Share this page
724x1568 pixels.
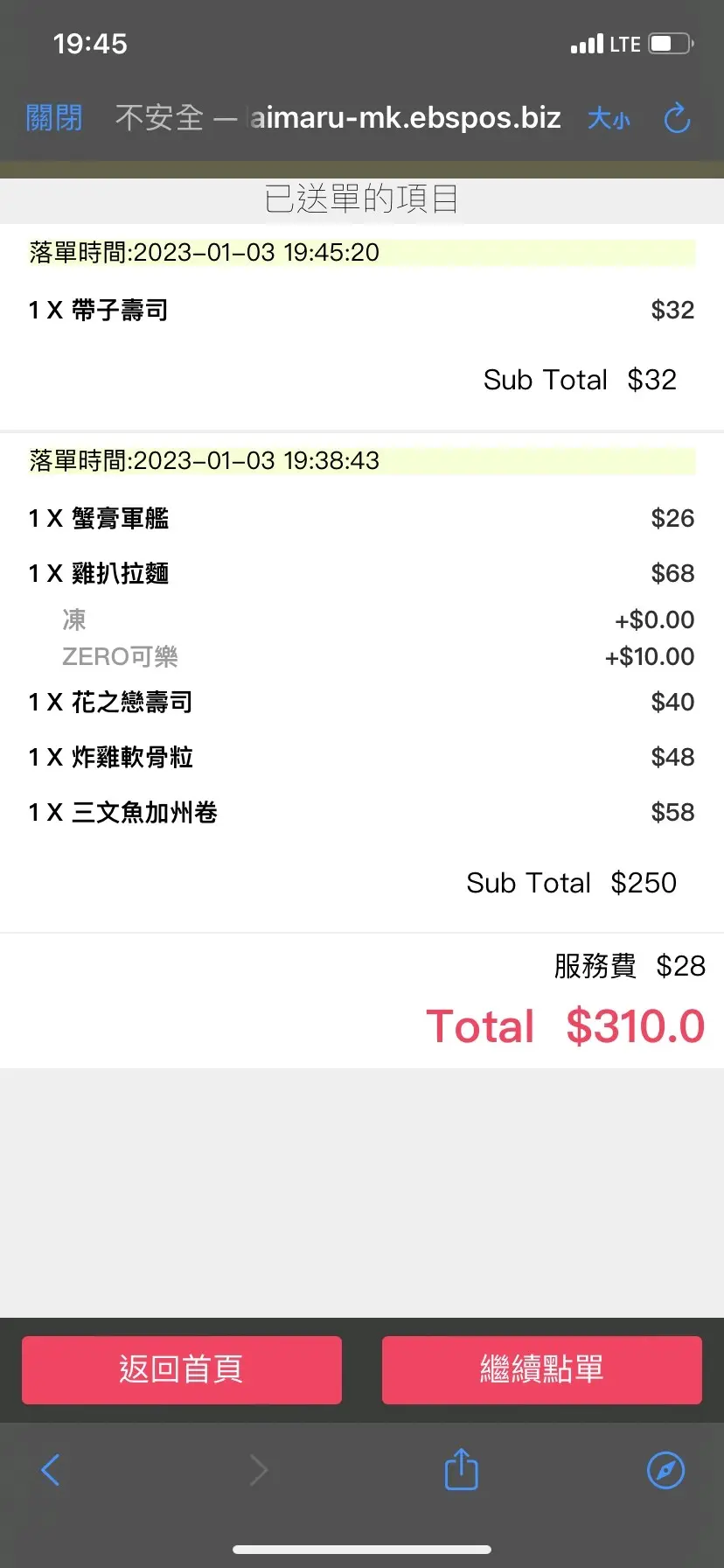coord(461,1469)
